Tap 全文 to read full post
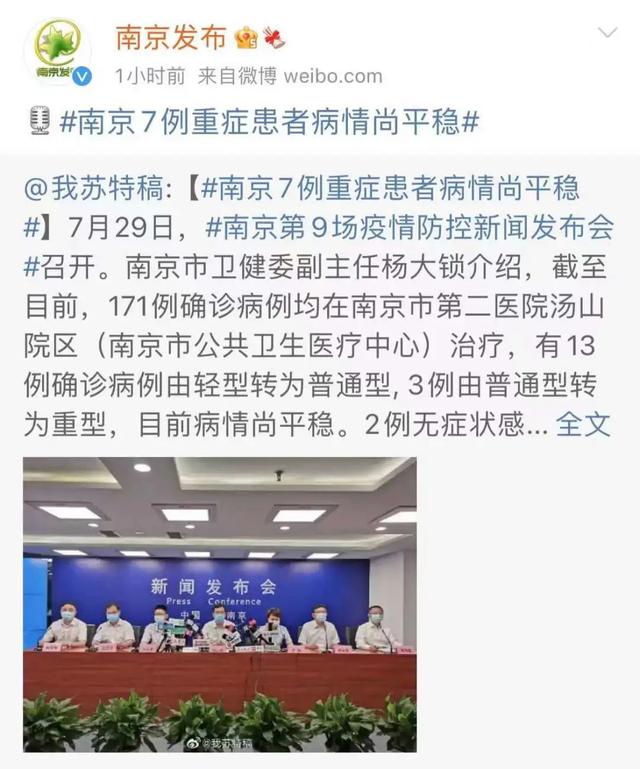This screenshot has height=769, width=640. (x=582, y=424)
